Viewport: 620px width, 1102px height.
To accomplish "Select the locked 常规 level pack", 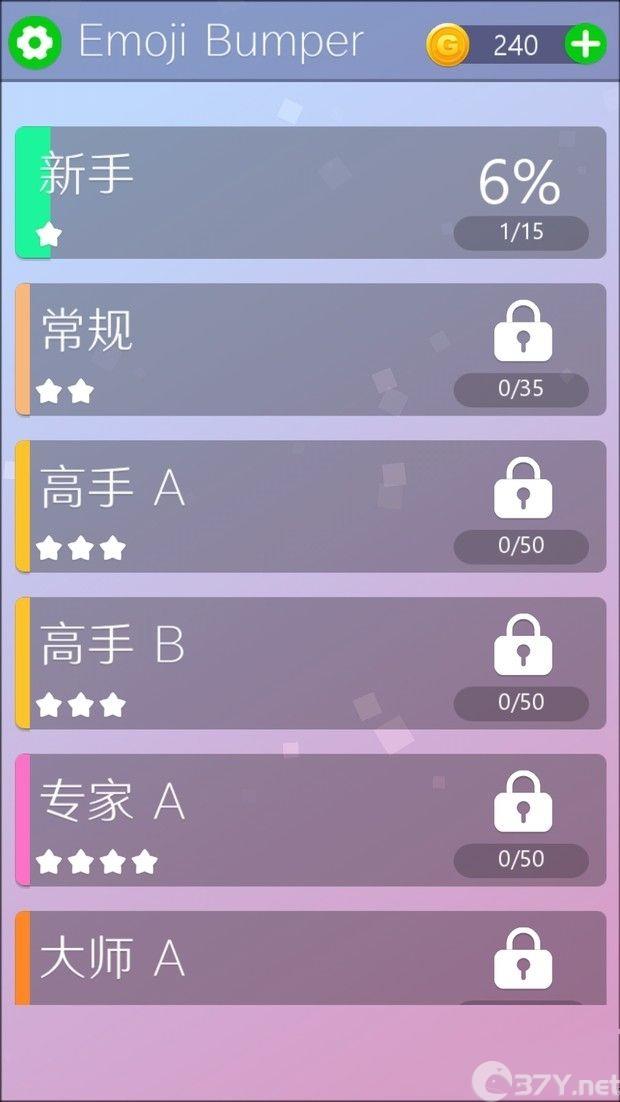I will [x=310, y=349].
